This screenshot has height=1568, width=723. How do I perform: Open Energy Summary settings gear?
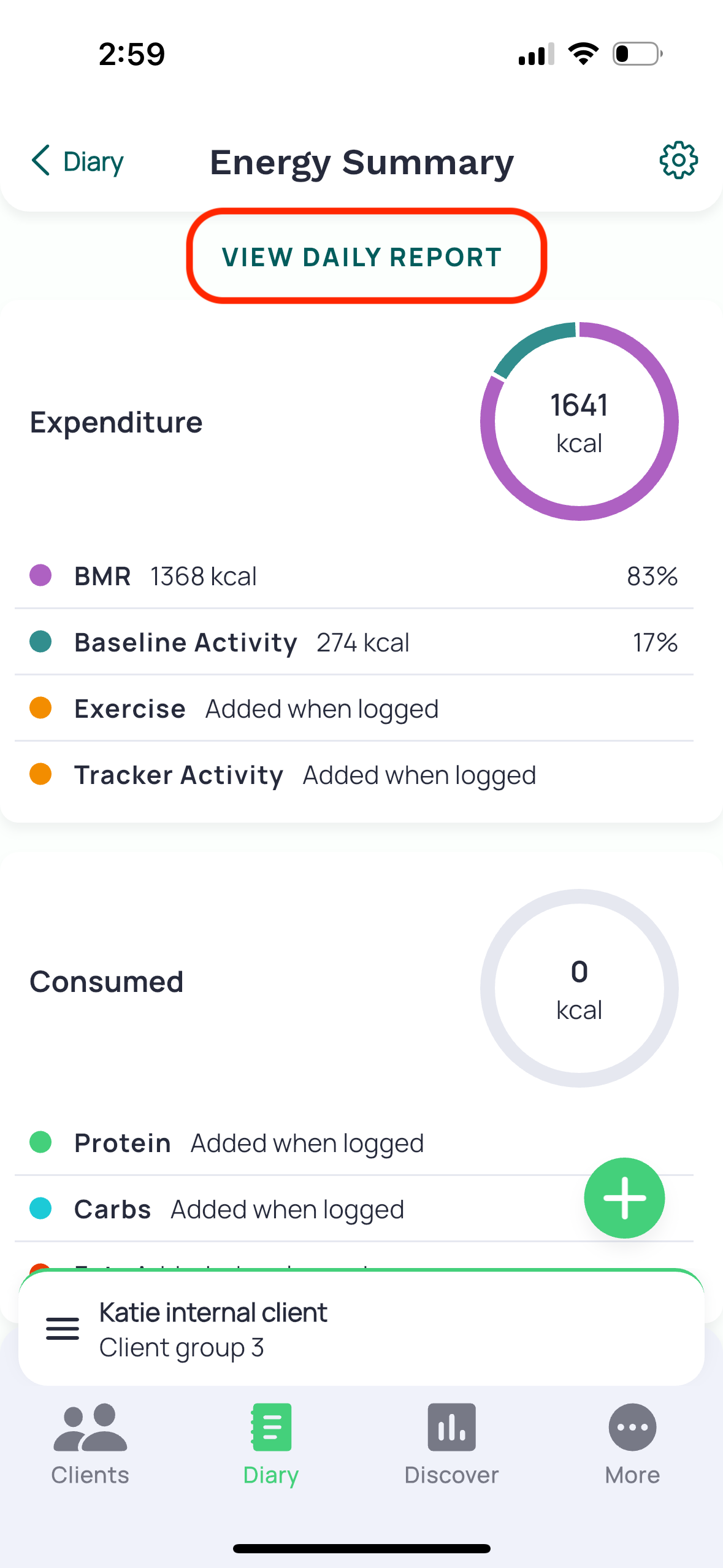point(678,161)
